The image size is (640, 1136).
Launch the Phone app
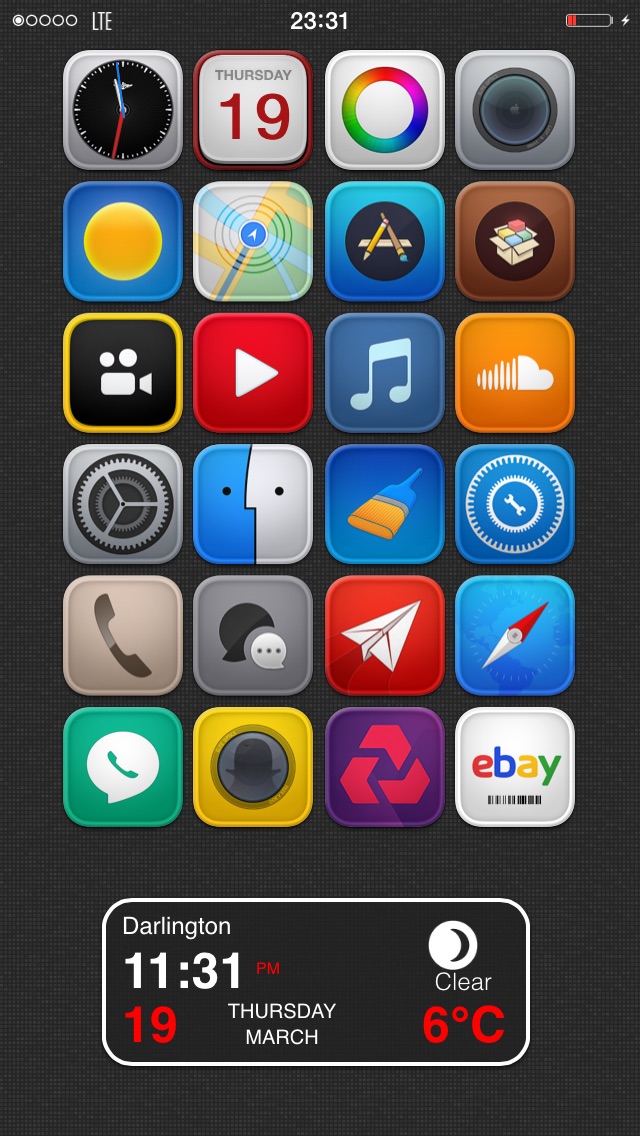click(x=122, y=635)
